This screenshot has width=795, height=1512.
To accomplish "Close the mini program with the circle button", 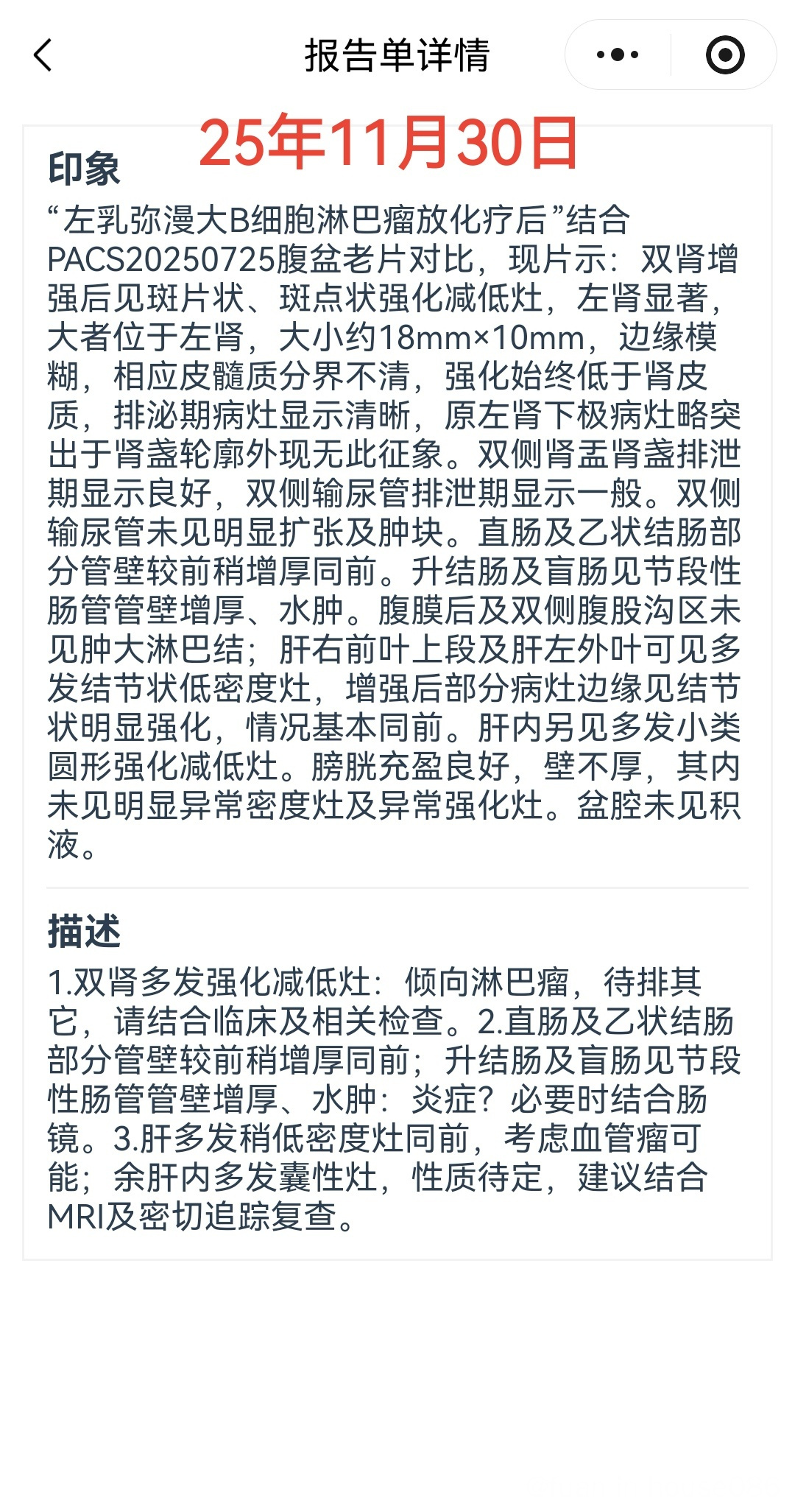I will (x=724, y=55).
